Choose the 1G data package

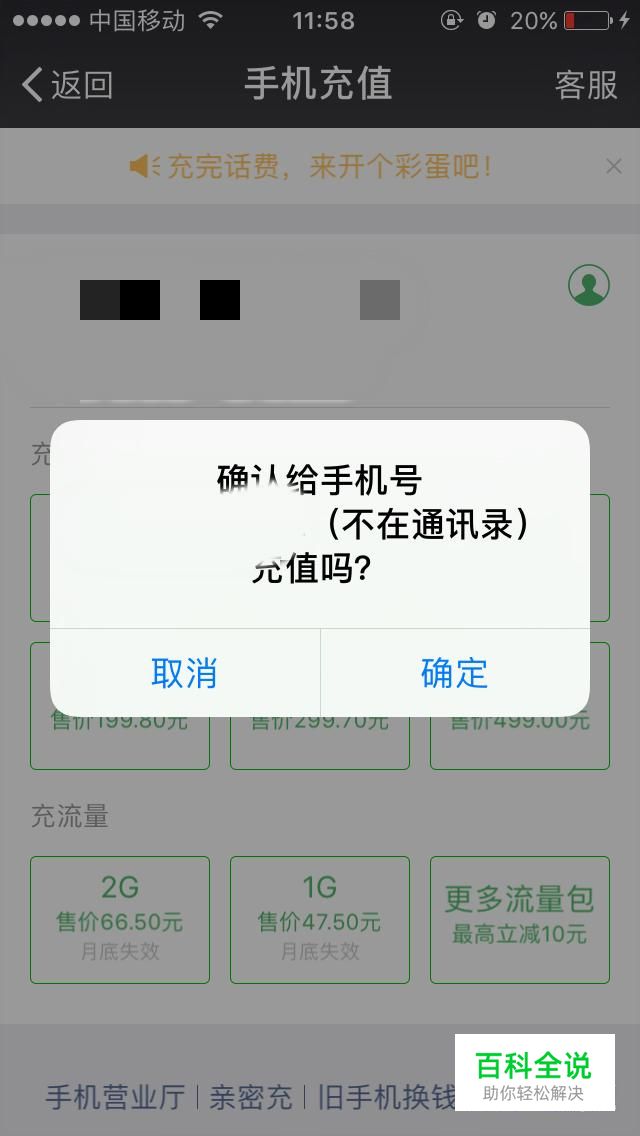pos(320,919)
